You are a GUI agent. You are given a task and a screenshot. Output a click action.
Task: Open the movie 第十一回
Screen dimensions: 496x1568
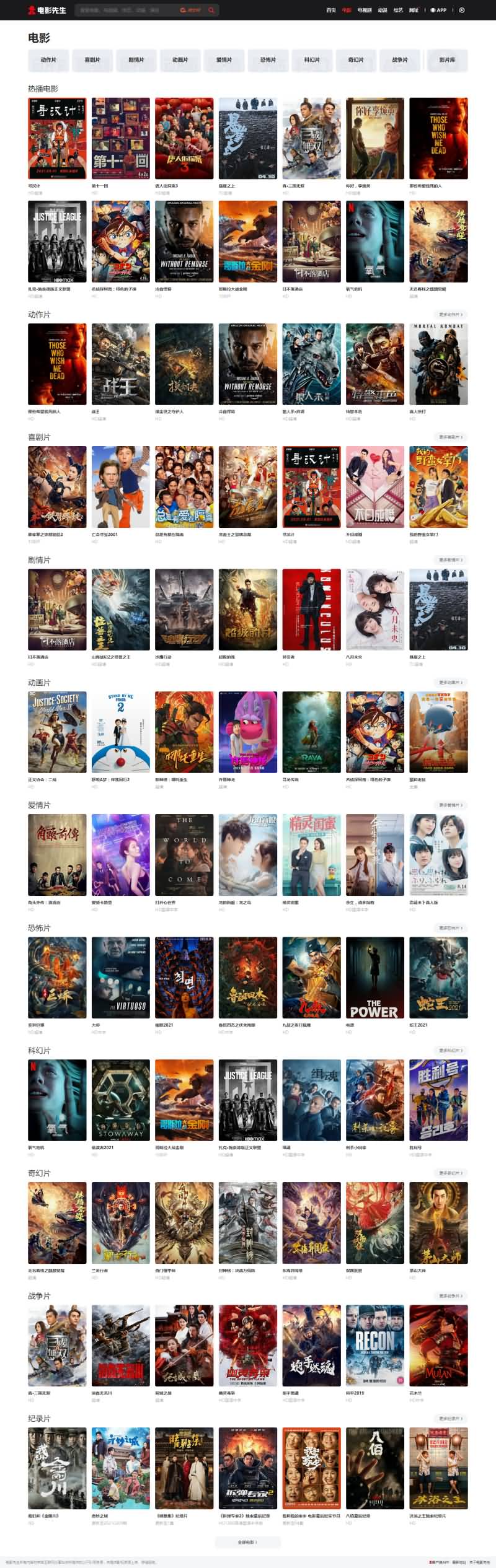(x=120, y=139)
